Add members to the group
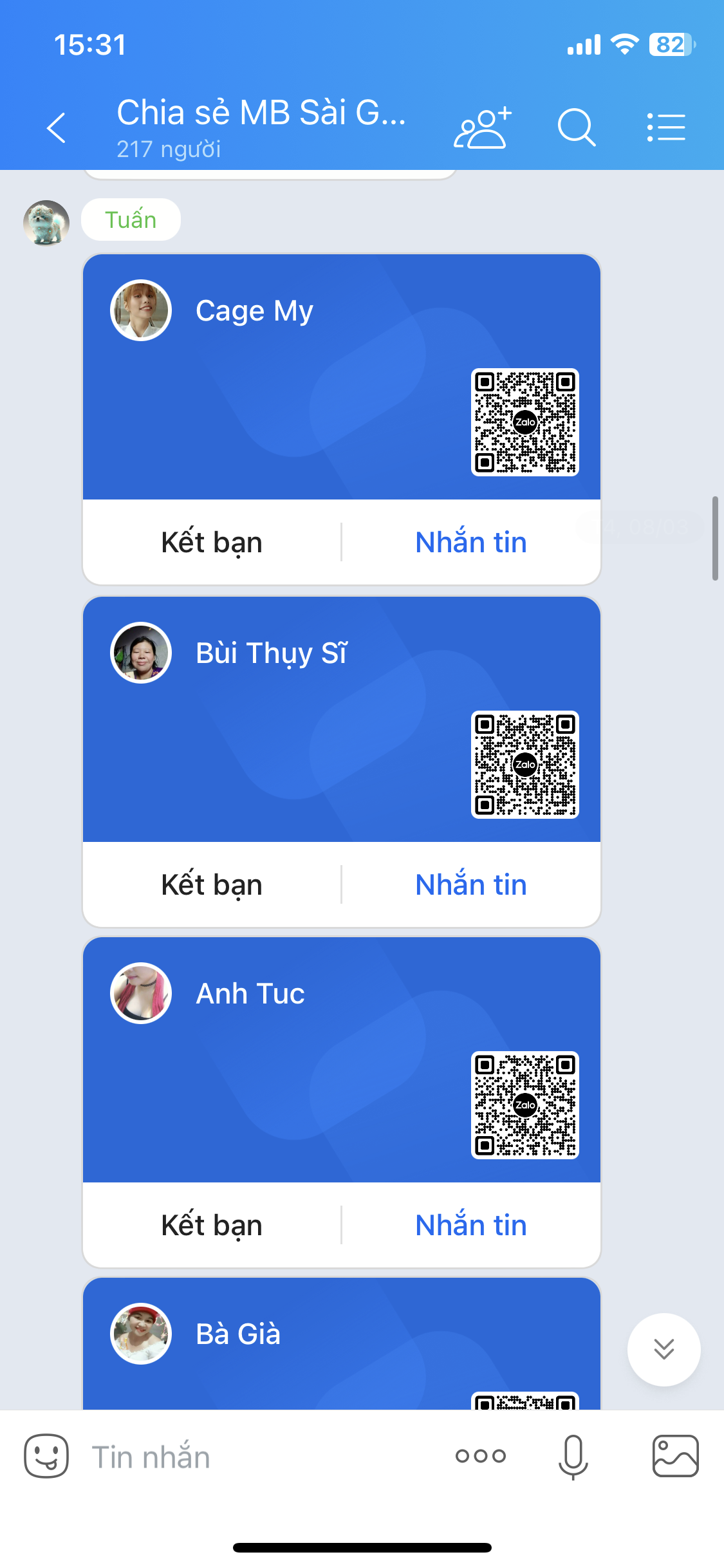The width and height of the screenshot is (724, 1568). [x=482, y=127]
